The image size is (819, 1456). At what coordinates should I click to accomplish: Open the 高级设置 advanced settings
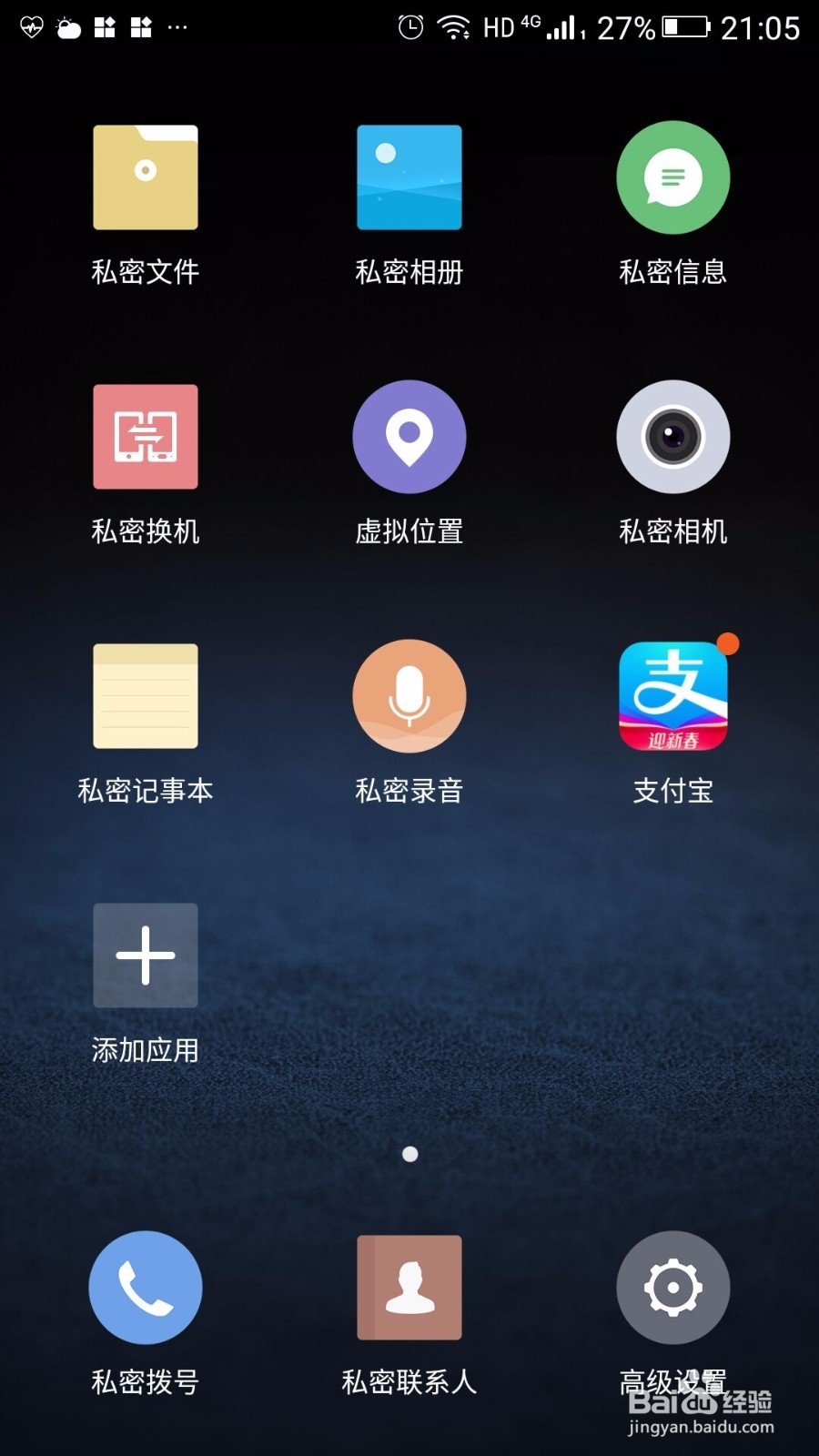coord(672,1288)
